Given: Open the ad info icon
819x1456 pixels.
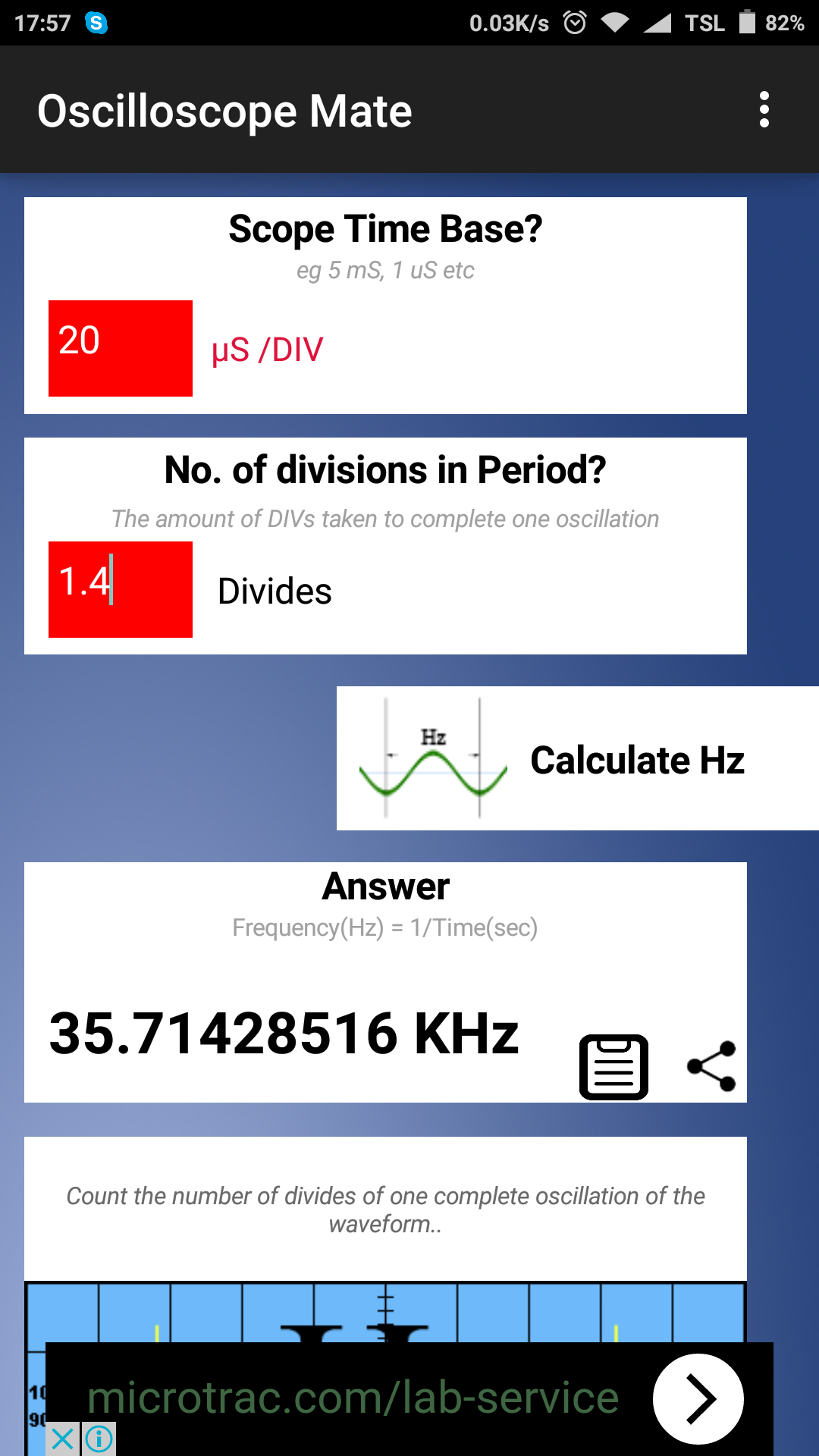Looking at the screenshot, I should [x=99, y=1439].
